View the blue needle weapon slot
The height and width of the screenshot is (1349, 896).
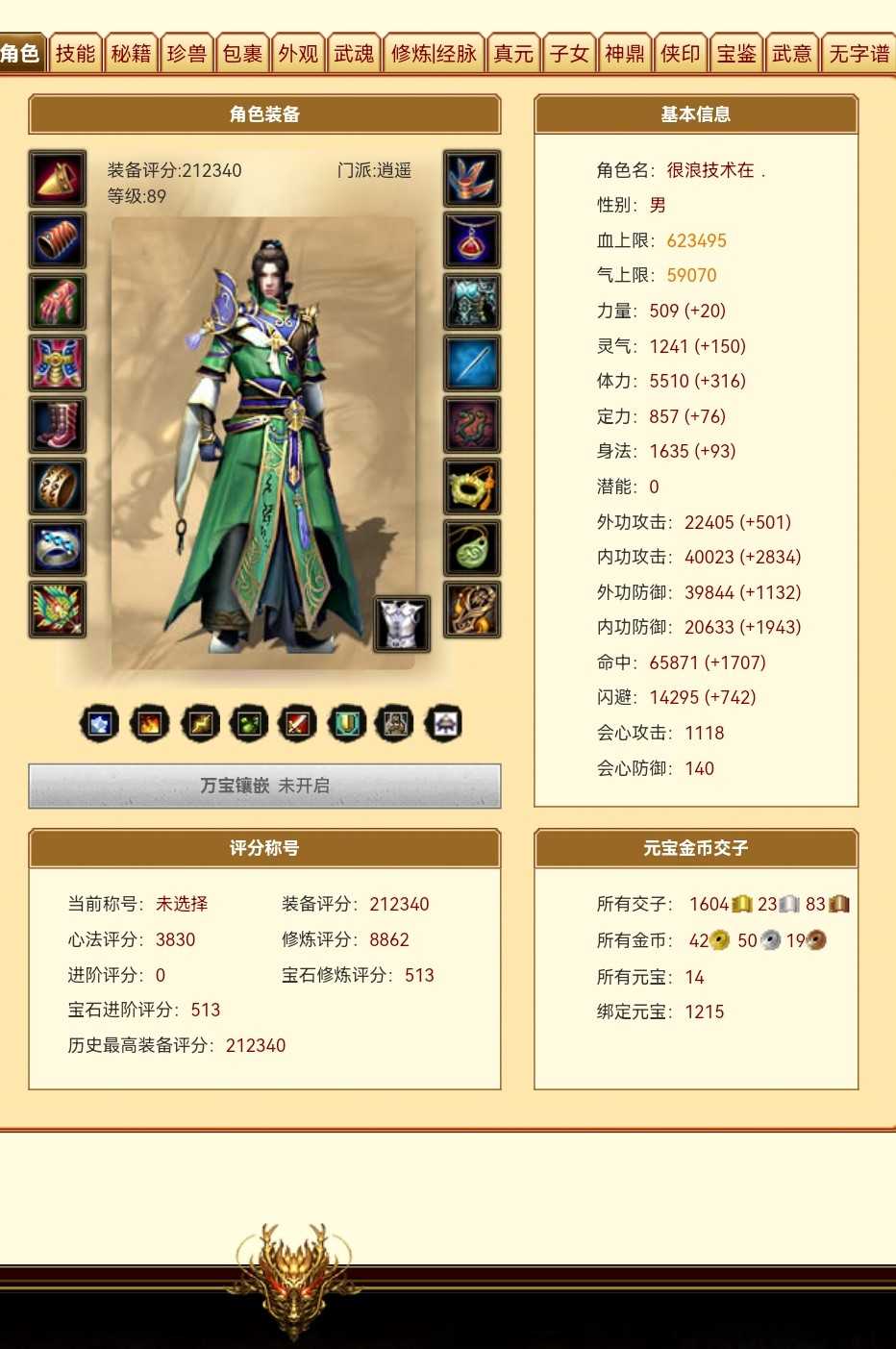click(x=472, y=363)
